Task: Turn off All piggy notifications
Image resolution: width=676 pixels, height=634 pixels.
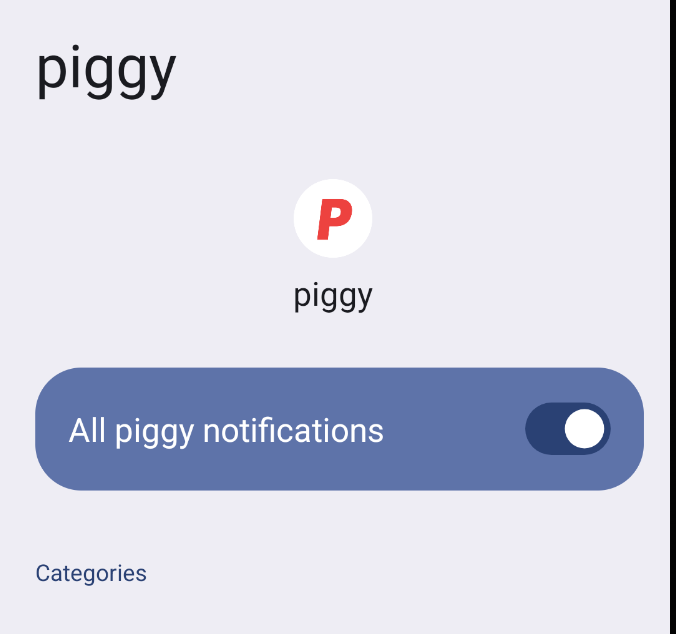Action: (x=567, y=430)
